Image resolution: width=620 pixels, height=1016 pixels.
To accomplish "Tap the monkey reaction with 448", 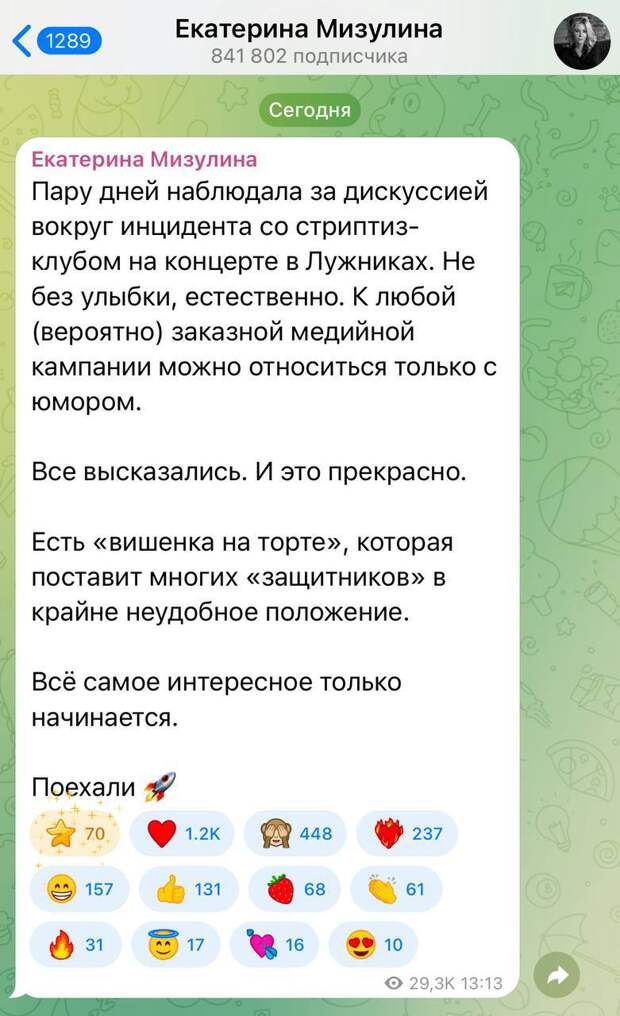I will tap(295, 833).
